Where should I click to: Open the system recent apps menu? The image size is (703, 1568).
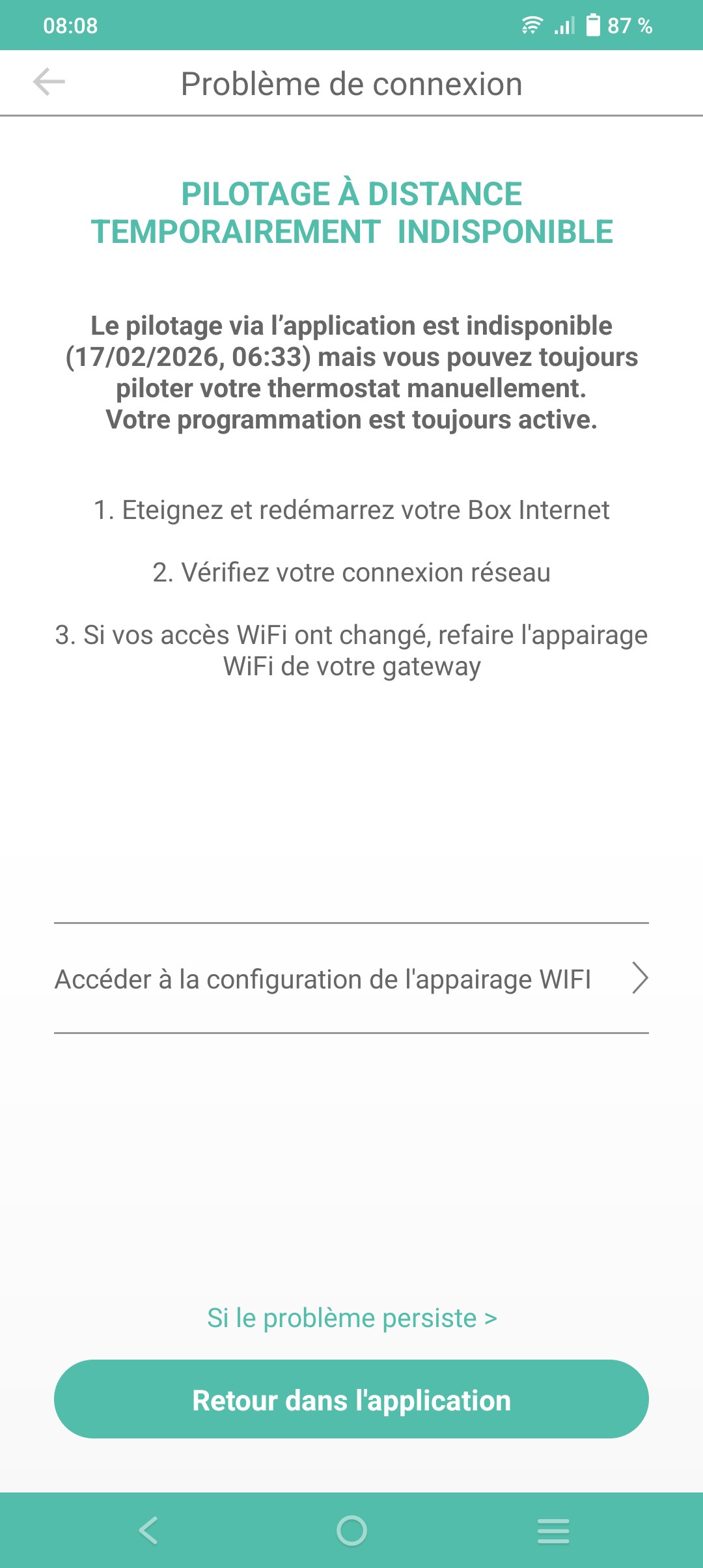pyautogui.click(x=553, y=1530)
